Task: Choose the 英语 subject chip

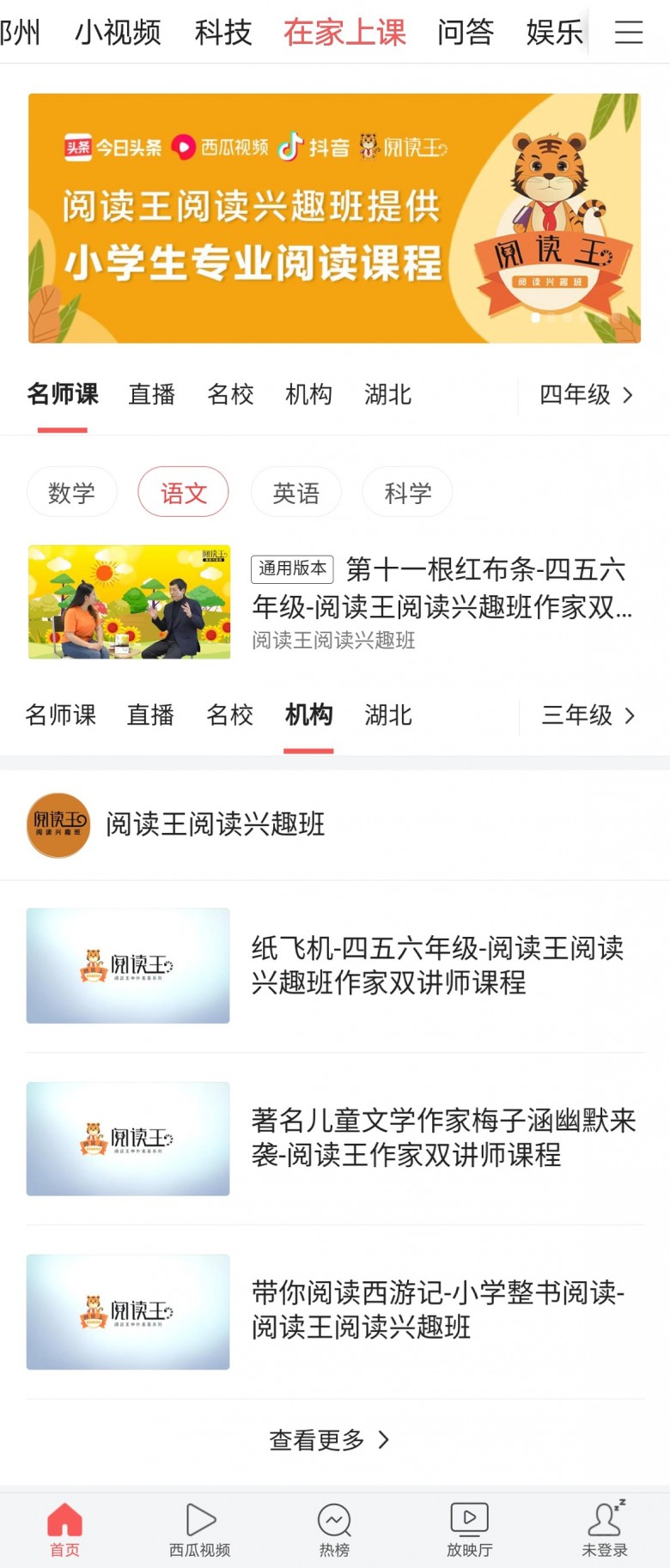Action: tap(295, 493)
